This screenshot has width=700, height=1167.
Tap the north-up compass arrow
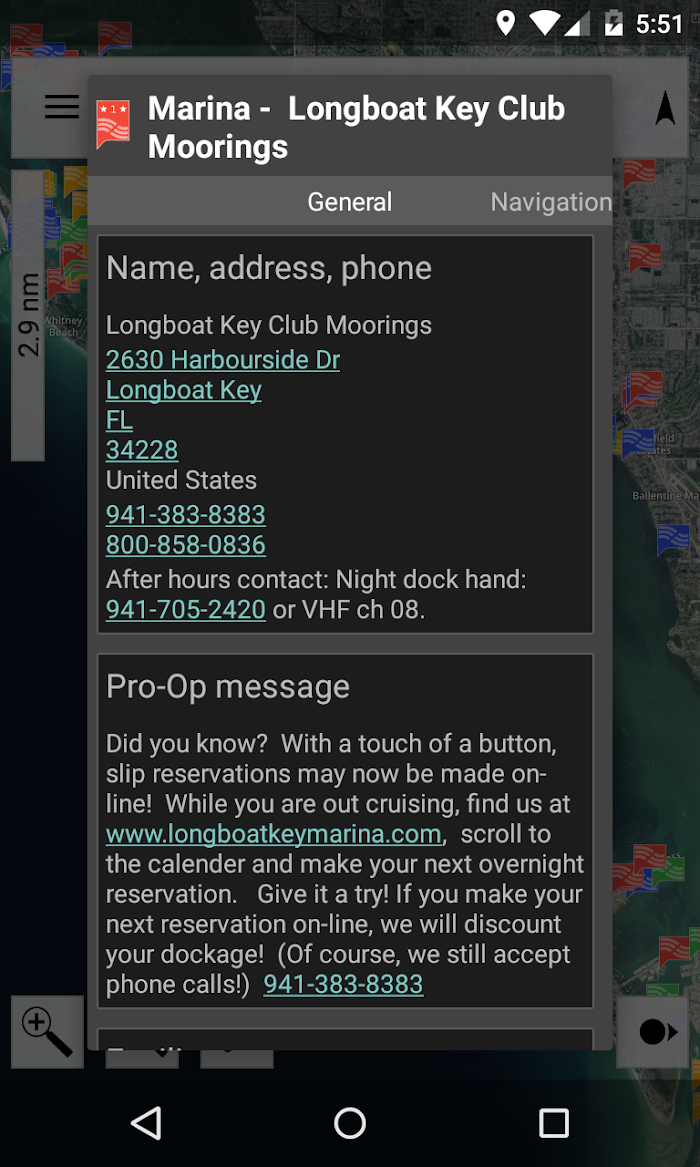[665, 109]
